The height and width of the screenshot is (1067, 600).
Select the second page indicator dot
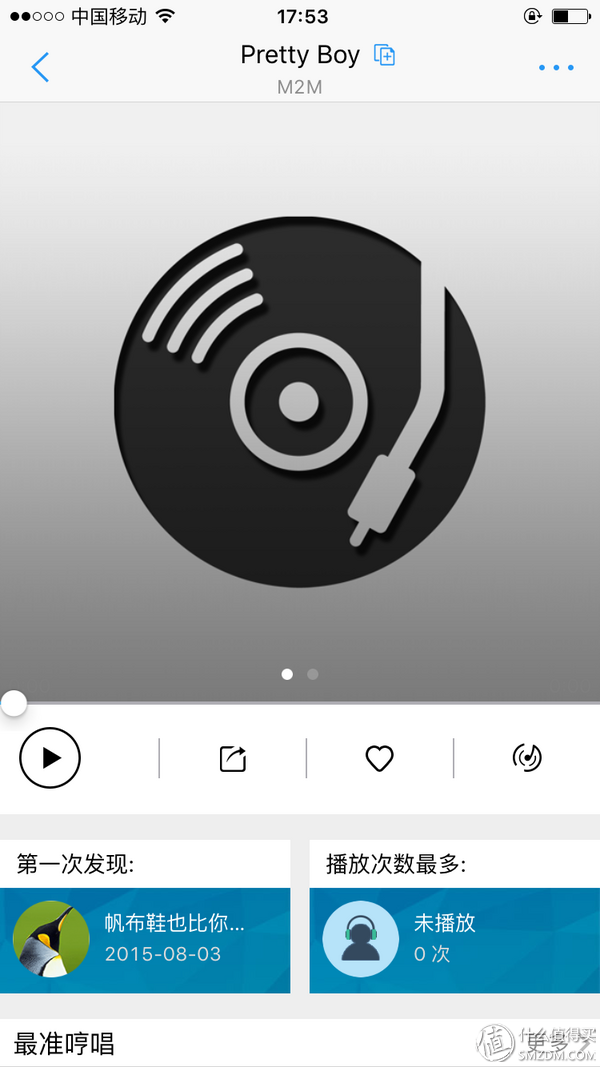coord(313,674)
